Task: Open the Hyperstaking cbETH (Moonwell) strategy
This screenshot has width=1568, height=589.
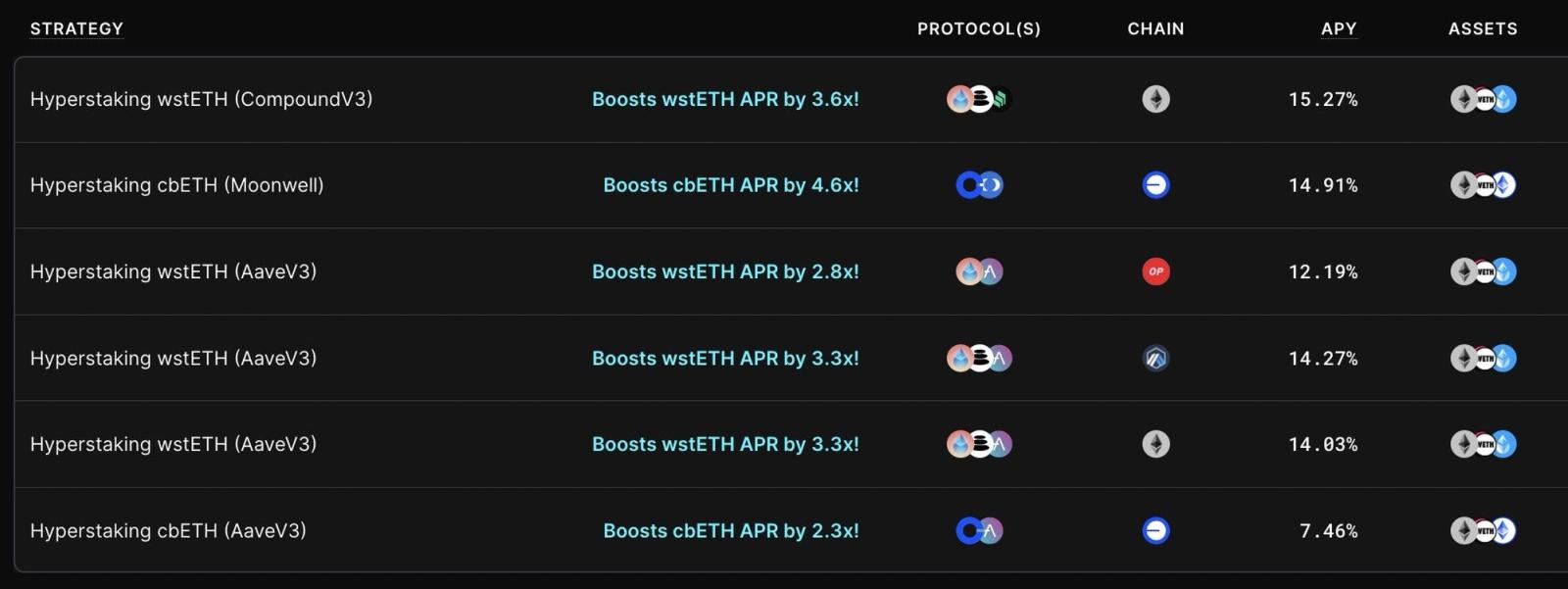Action: coord(791,185)
